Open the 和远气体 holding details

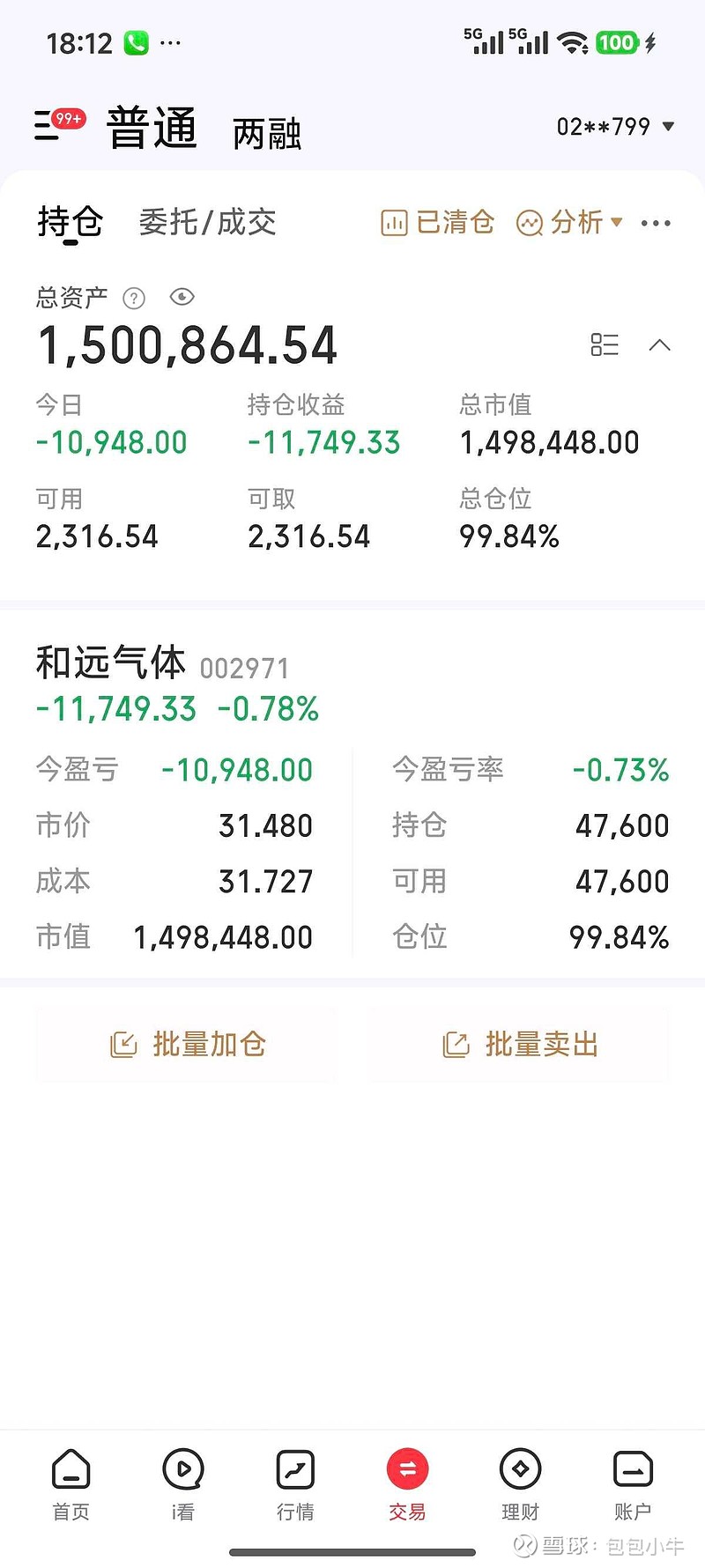click(352, 797)
